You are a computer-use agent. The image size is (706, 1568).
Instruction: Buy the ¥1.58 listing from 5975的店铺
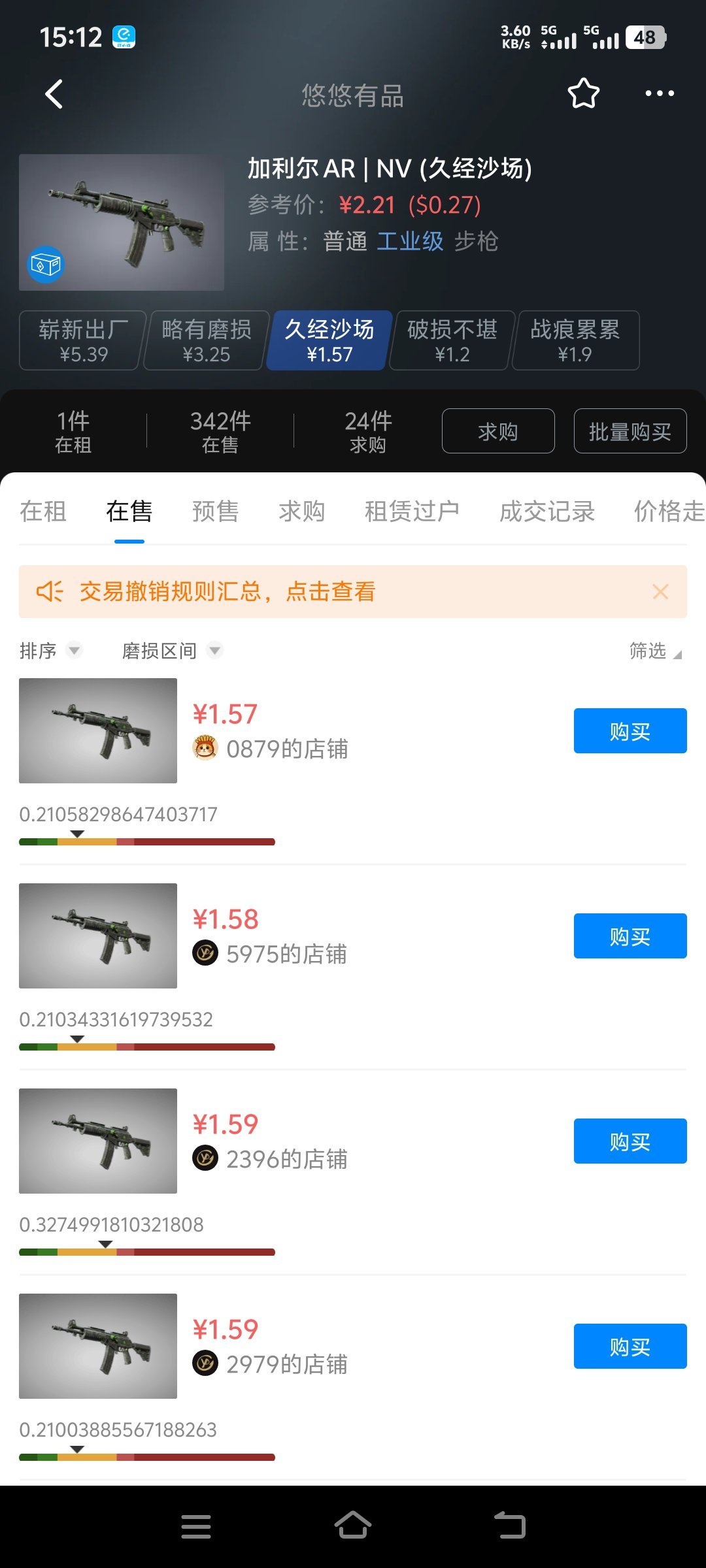[630, 936]
